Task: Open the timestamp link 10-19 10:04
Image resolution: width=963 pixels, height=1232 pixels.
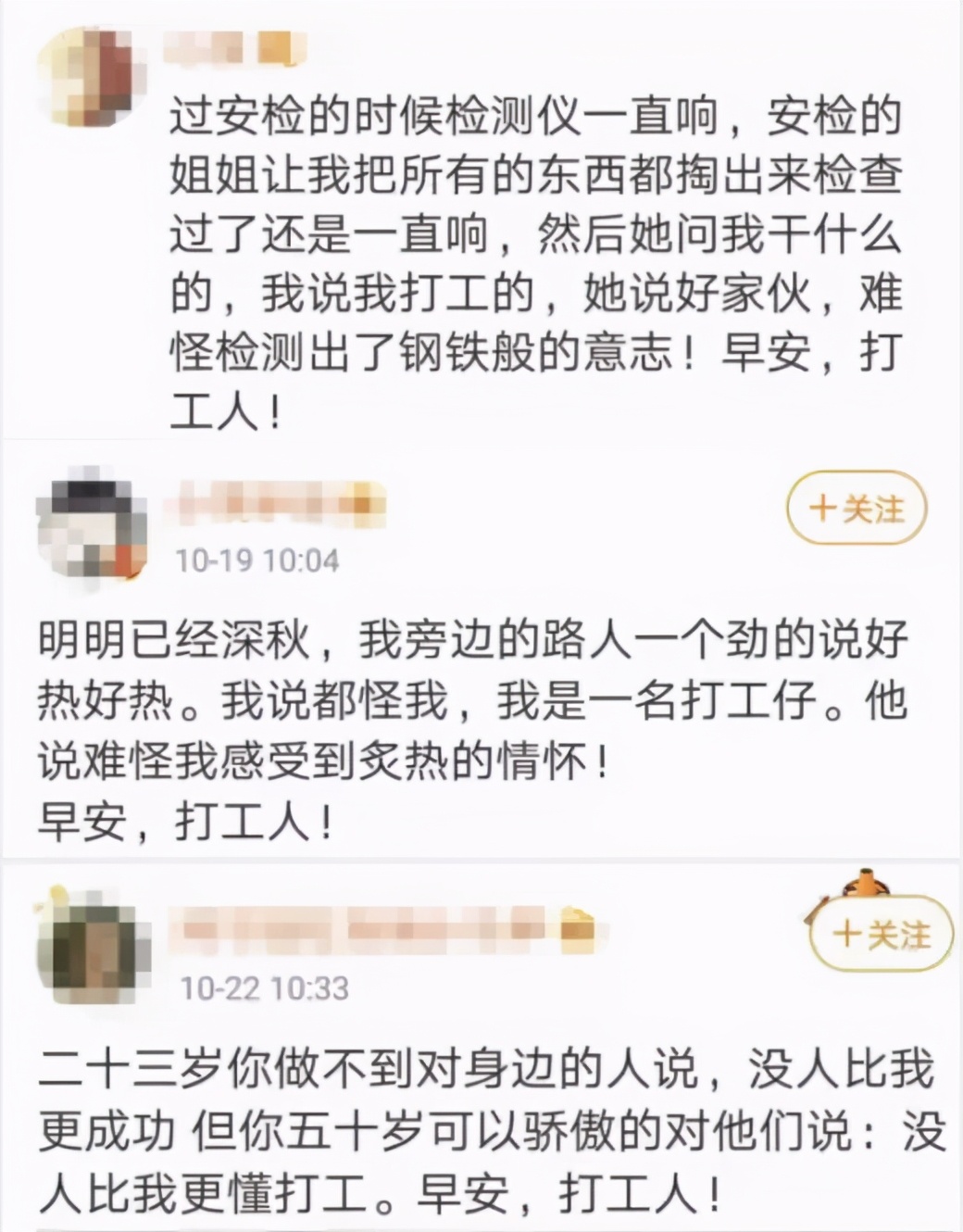Action: [x=259, y=561]
